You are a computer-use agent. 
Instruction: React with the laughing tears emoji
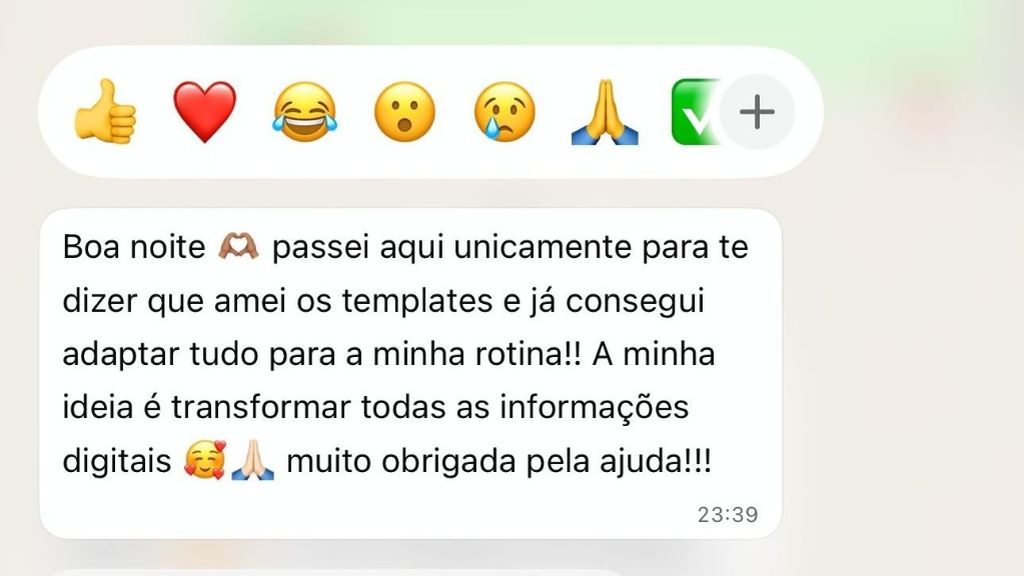coord(305,112)
